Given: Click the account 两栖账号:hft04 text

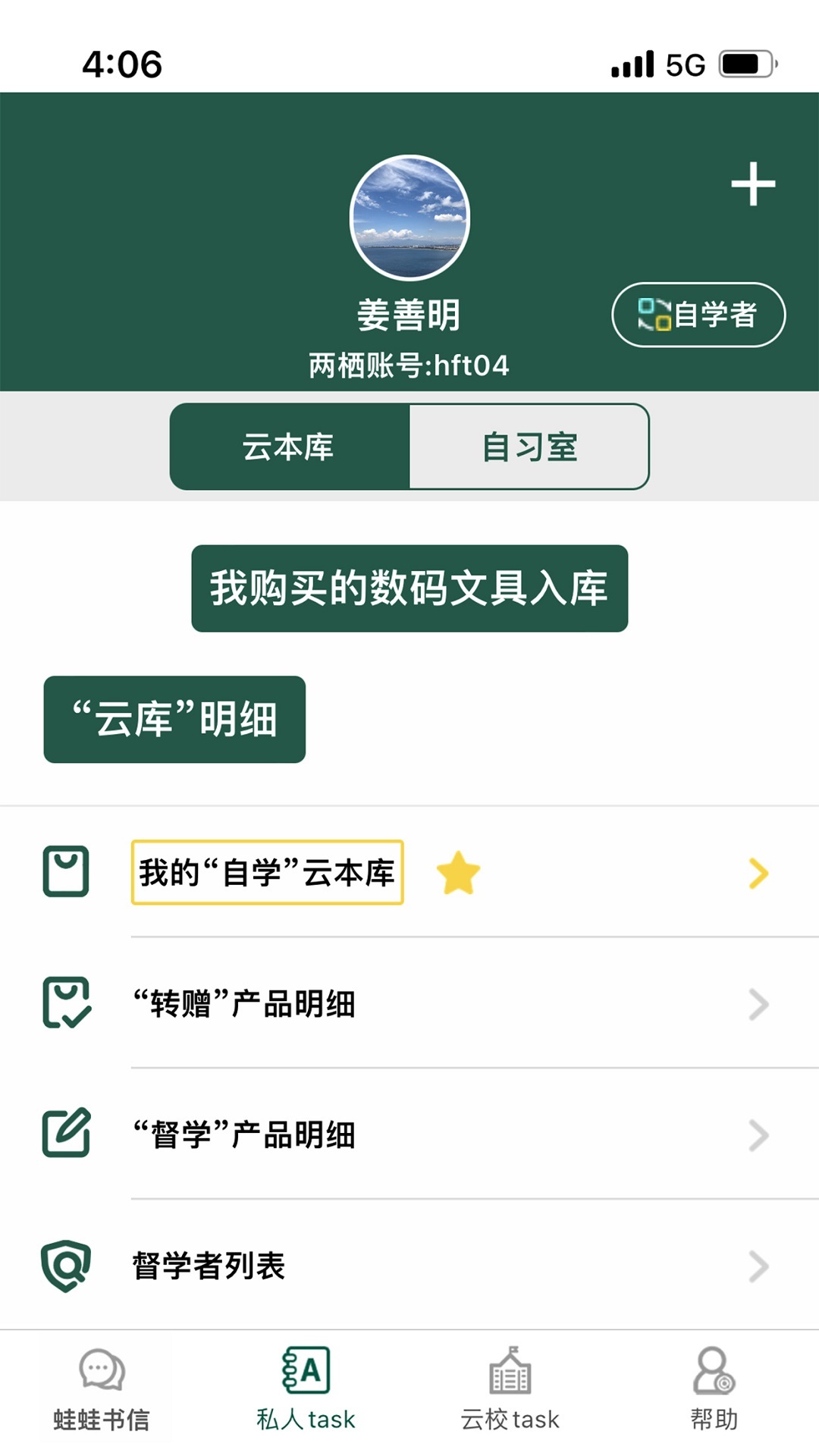Looking at the screenshot, I should point(409,365).
